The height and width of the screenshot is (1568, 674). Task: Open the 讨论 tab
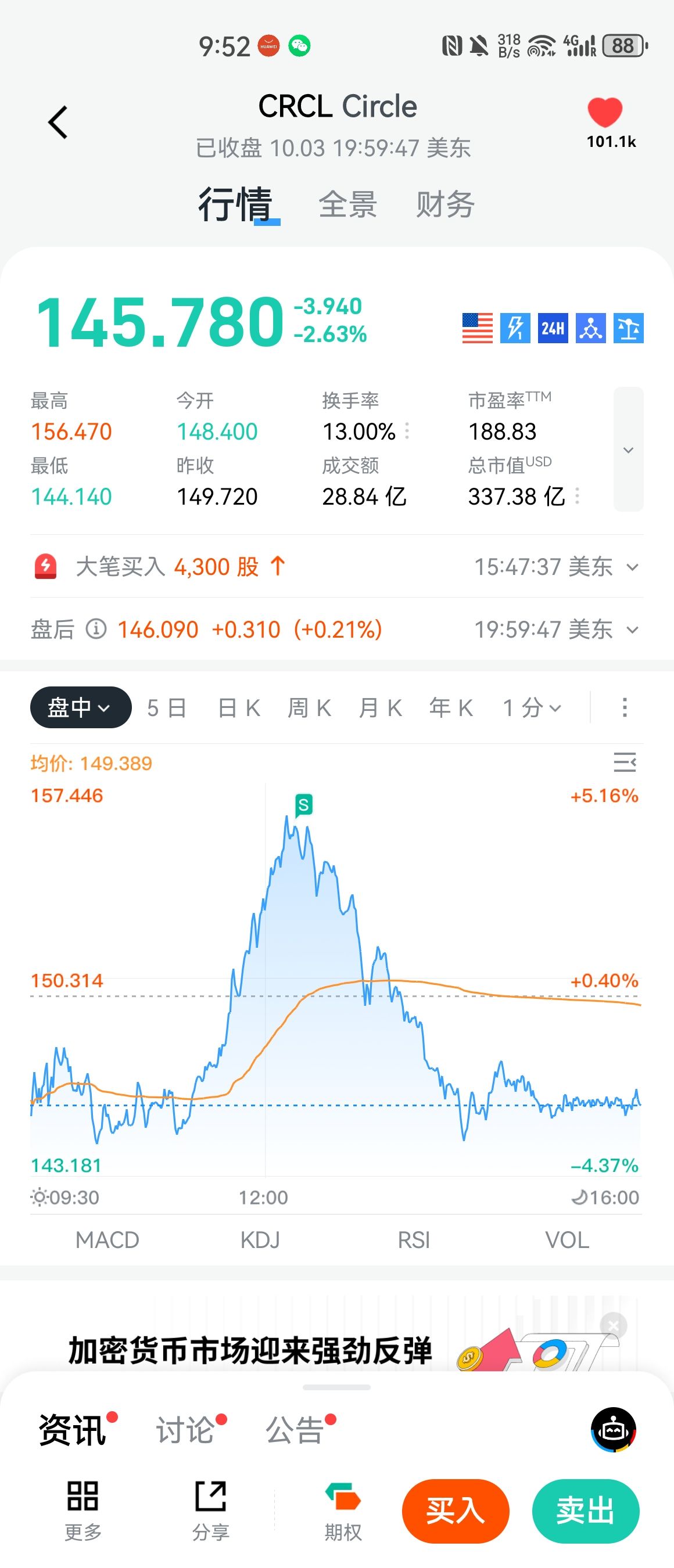click(185, 1430)
